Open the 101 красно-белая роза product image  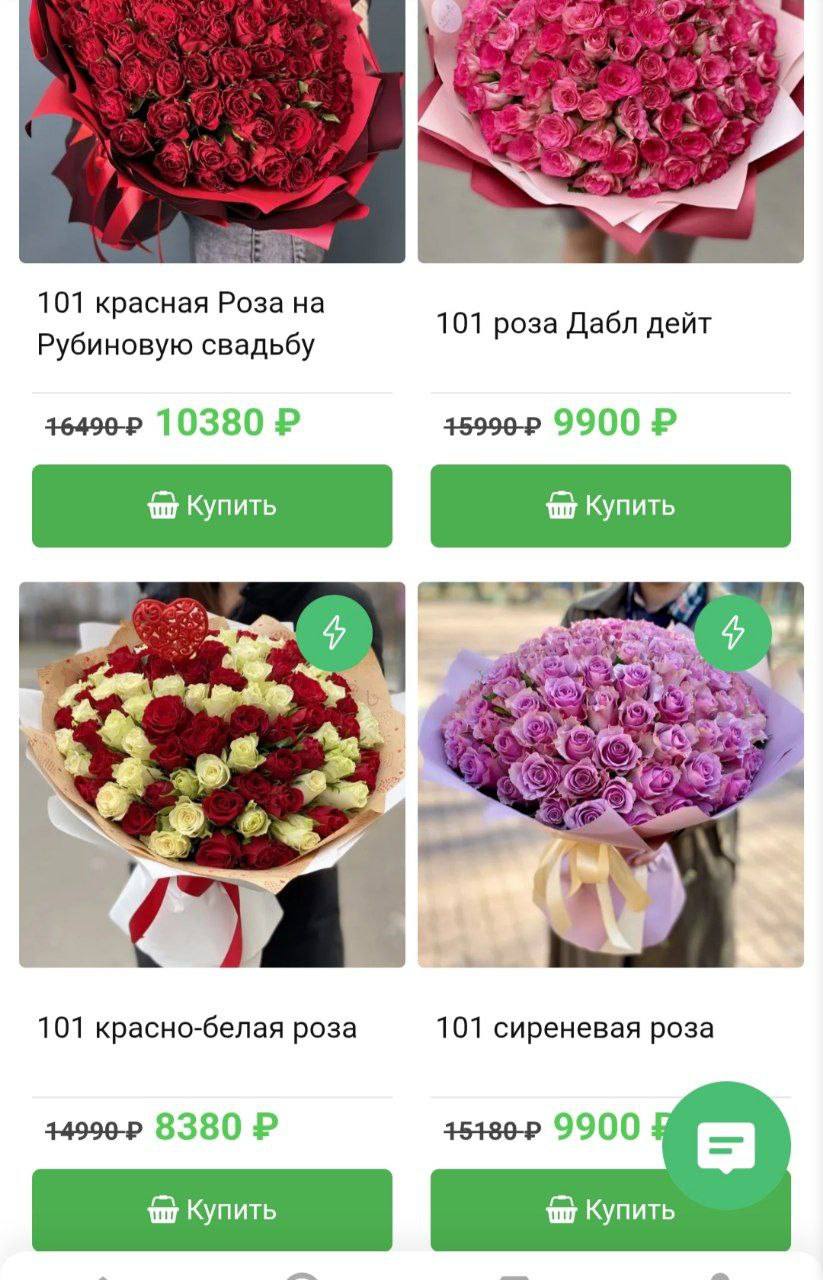(x=212, y=775)
